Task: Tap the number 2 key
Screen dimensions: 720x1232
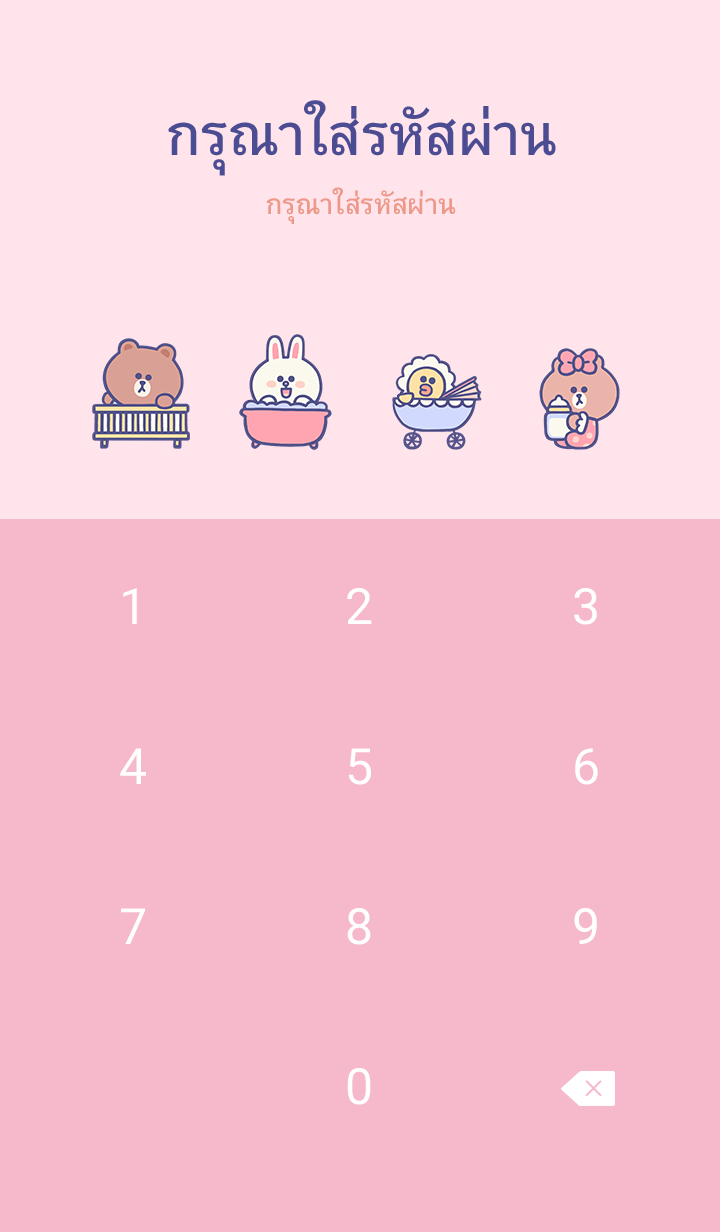Action: click(359, 607)
